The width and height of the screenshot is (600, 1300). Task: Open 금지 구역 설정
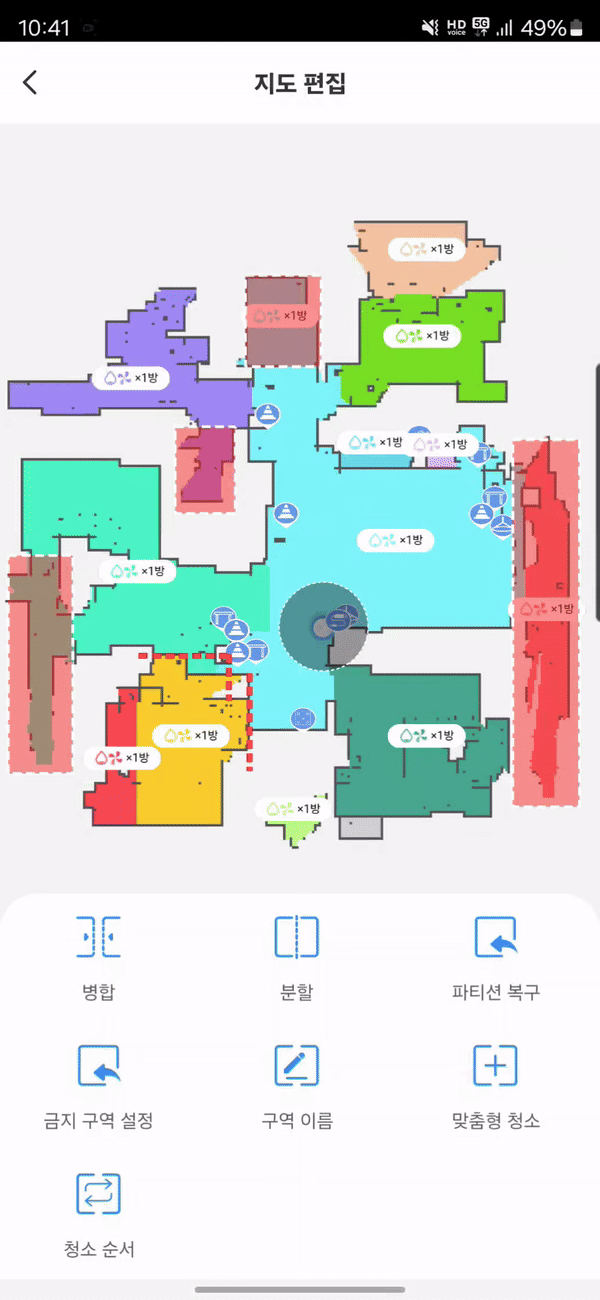[99, 1086]
